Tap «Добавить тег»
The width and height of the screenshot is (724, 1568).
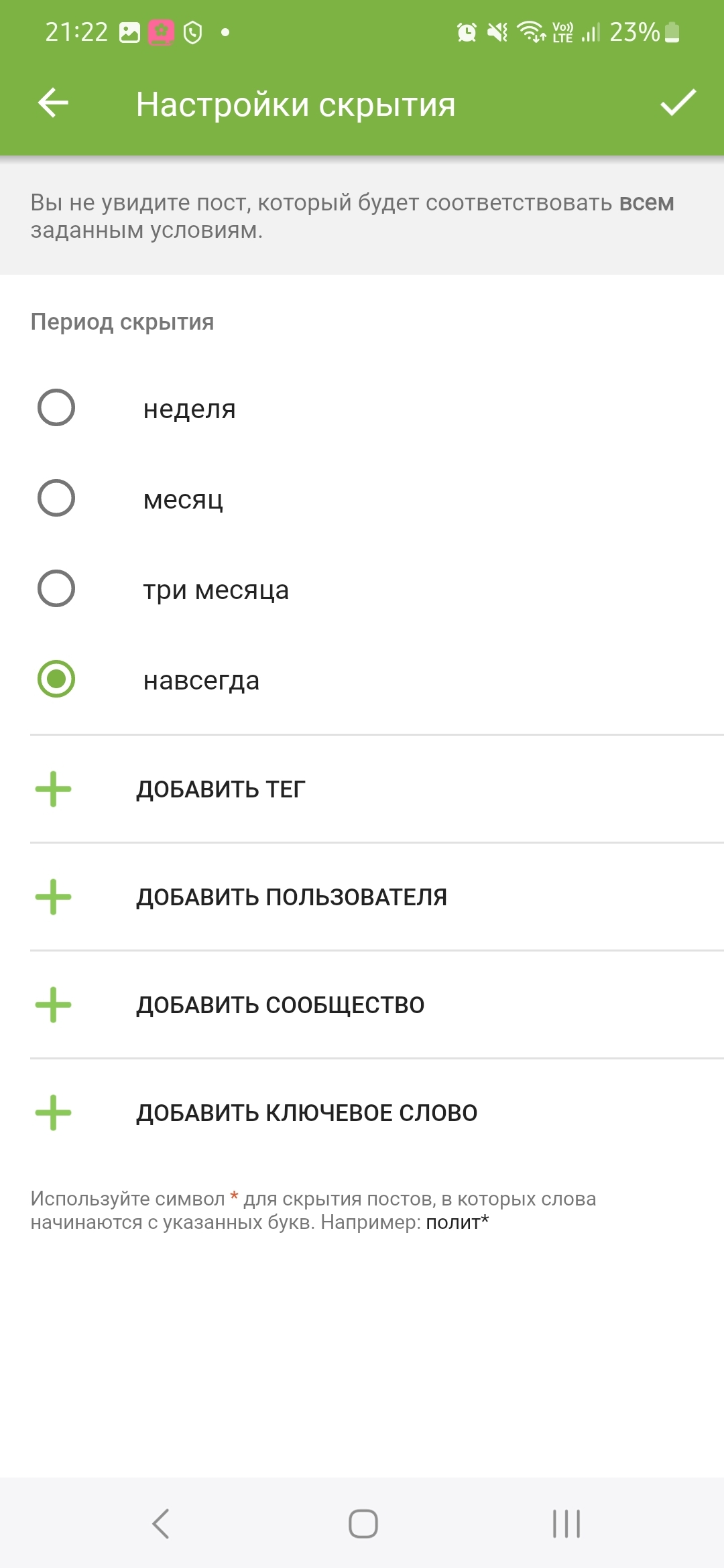point(221,789)
